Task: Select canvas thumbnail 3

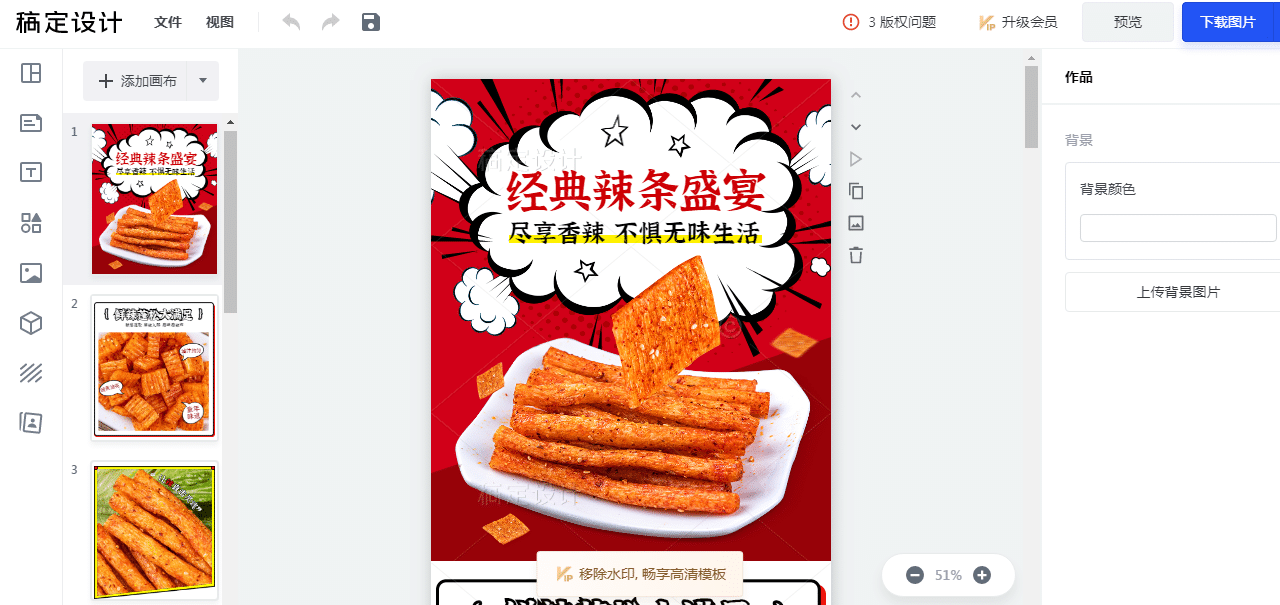Action: click(x=154, y=531)
